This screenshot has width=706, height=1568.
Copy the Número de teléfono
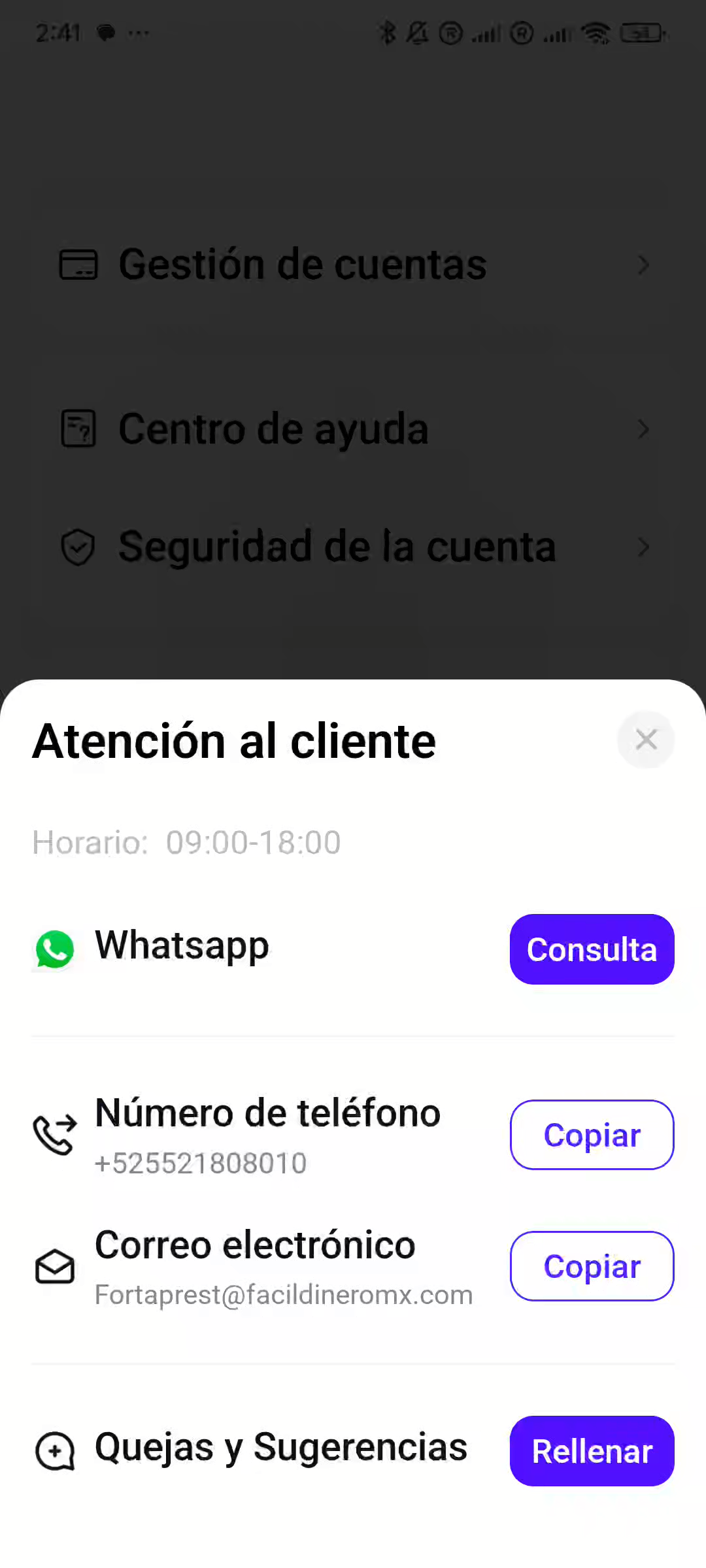click(592, 1135)
